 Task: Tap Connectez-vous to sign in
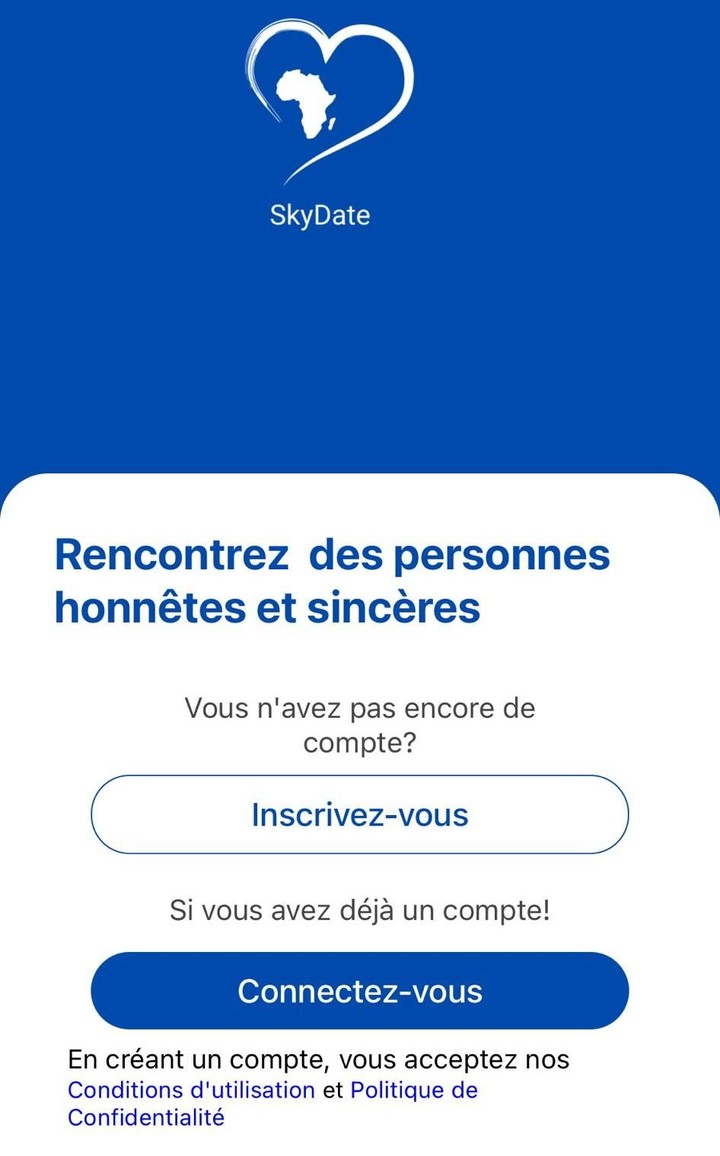coord(360,990)
